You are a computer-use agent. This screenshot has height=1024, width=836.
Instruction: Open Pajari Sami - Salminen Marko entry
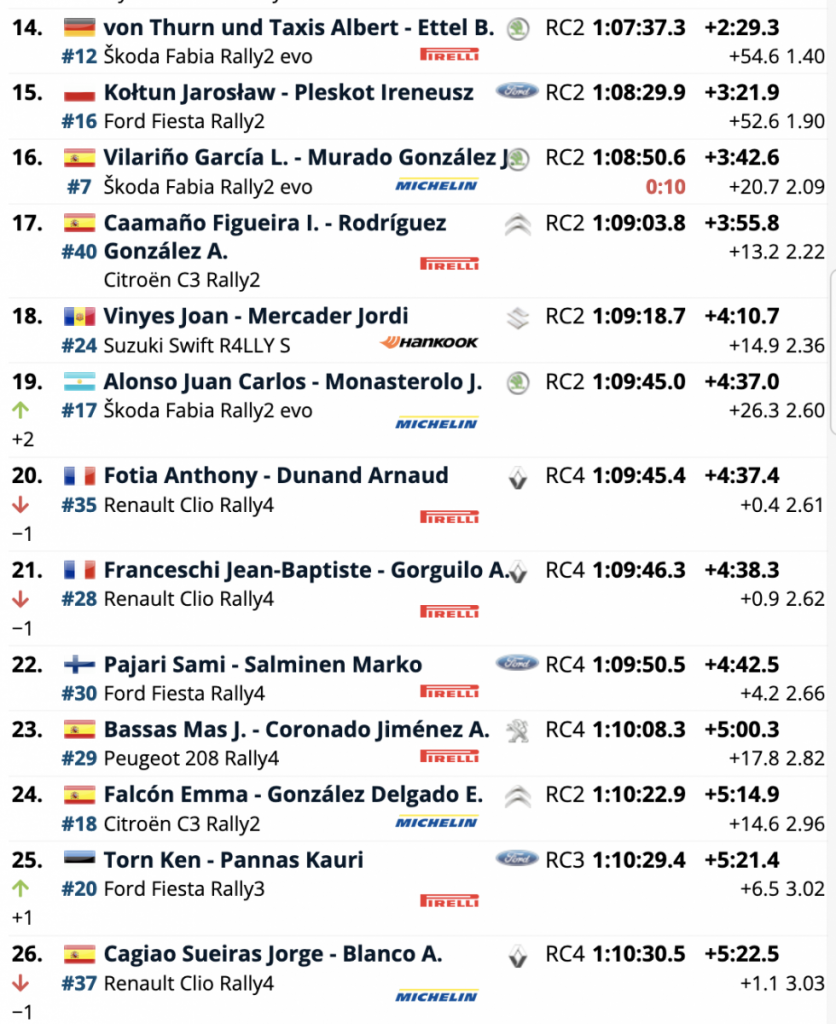pos(263,665)
